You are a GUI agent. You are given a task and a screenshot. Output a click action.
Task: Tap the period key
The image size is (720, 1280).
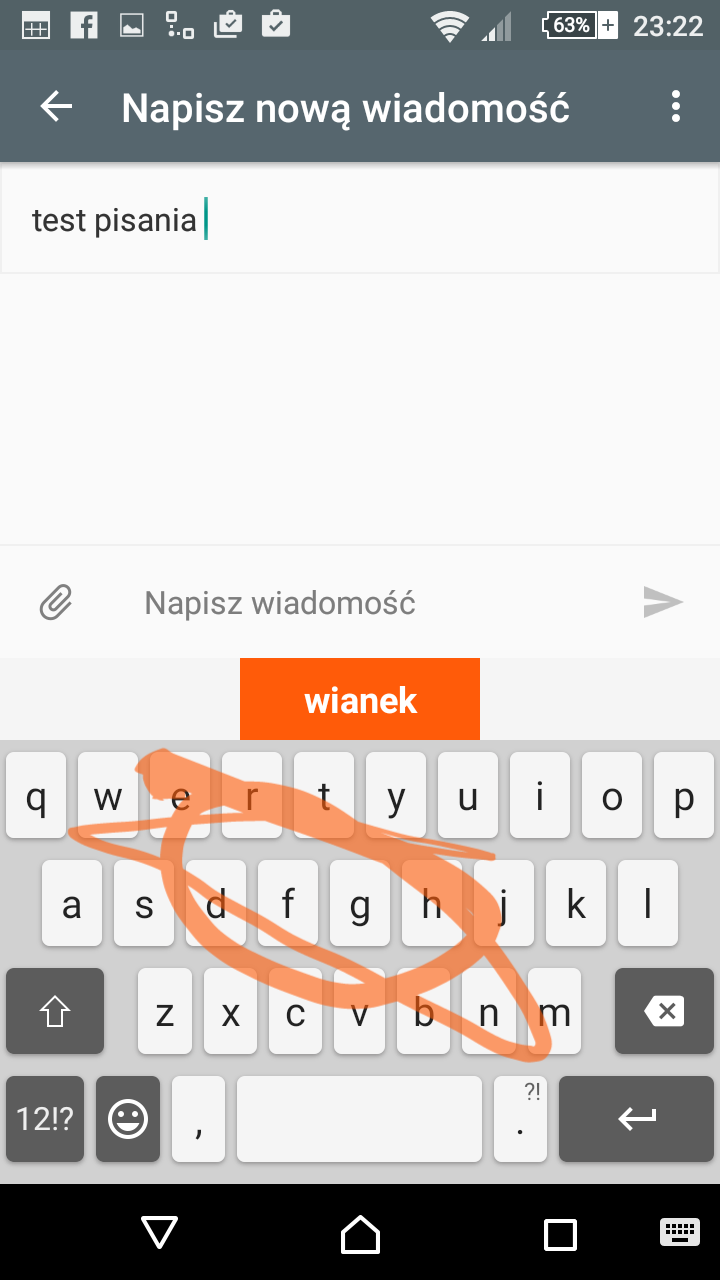(520, 1119)
